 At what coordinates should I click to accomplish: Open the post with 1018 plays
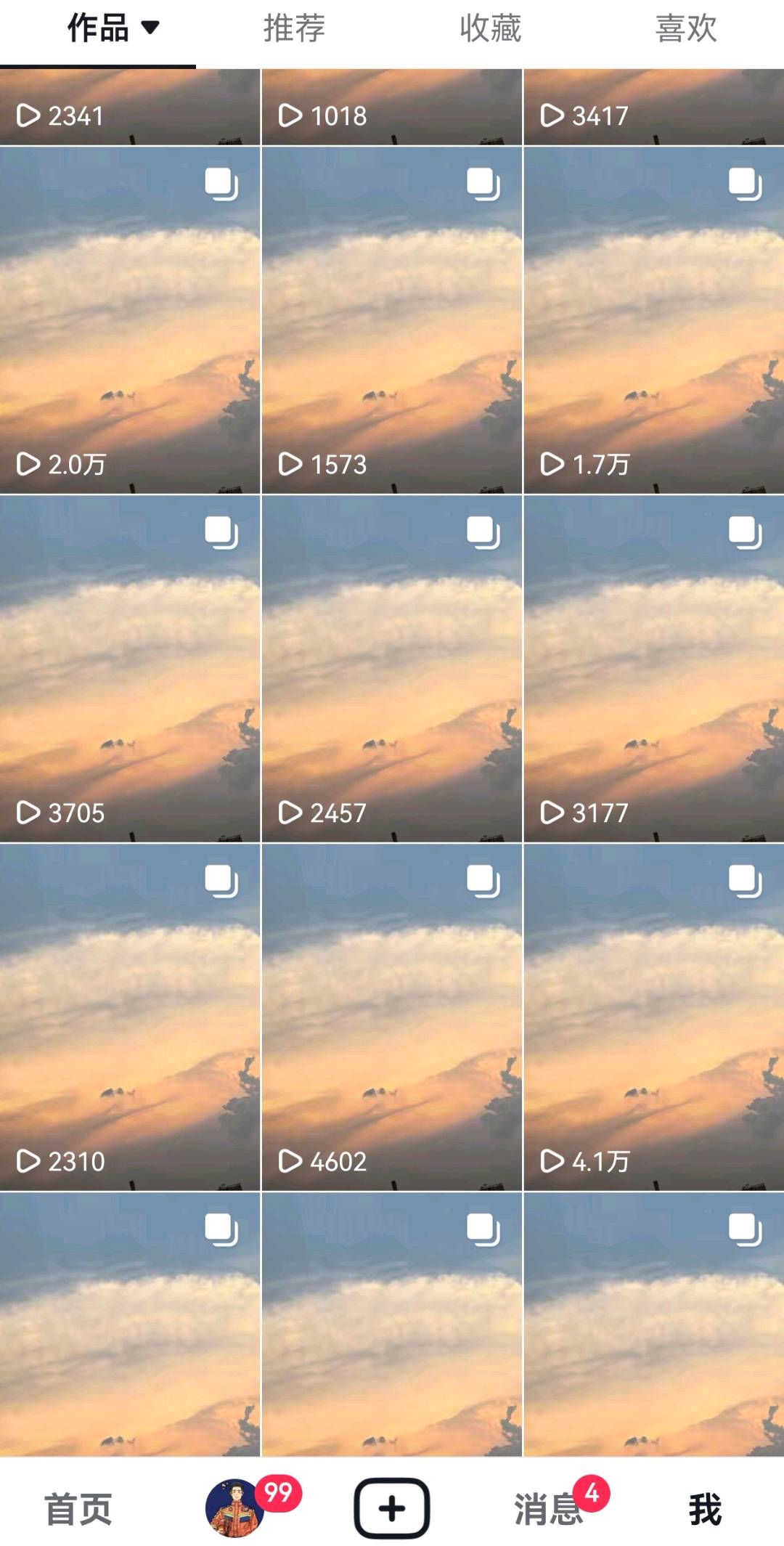(x=391, y=107)
